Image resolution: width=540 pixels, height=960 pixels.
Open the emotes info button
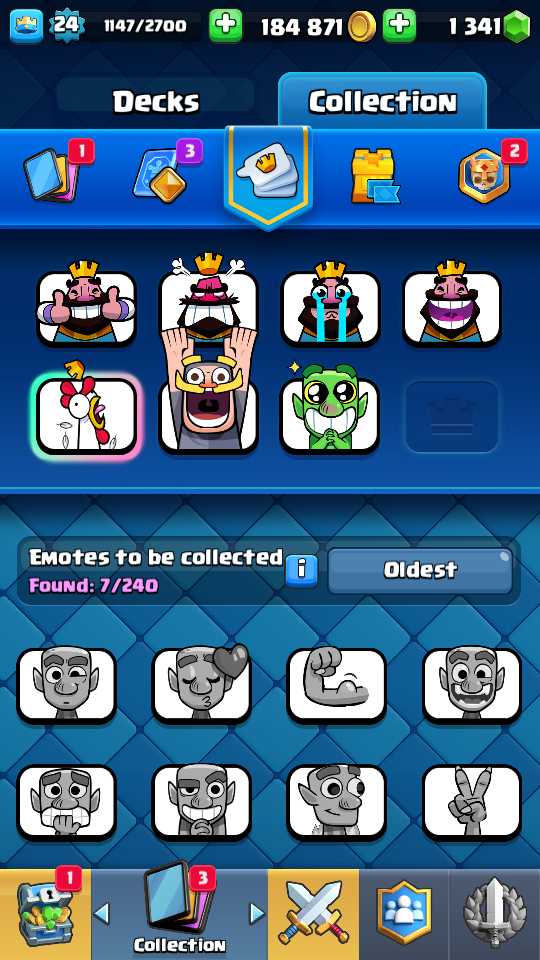tap(301, 571)
